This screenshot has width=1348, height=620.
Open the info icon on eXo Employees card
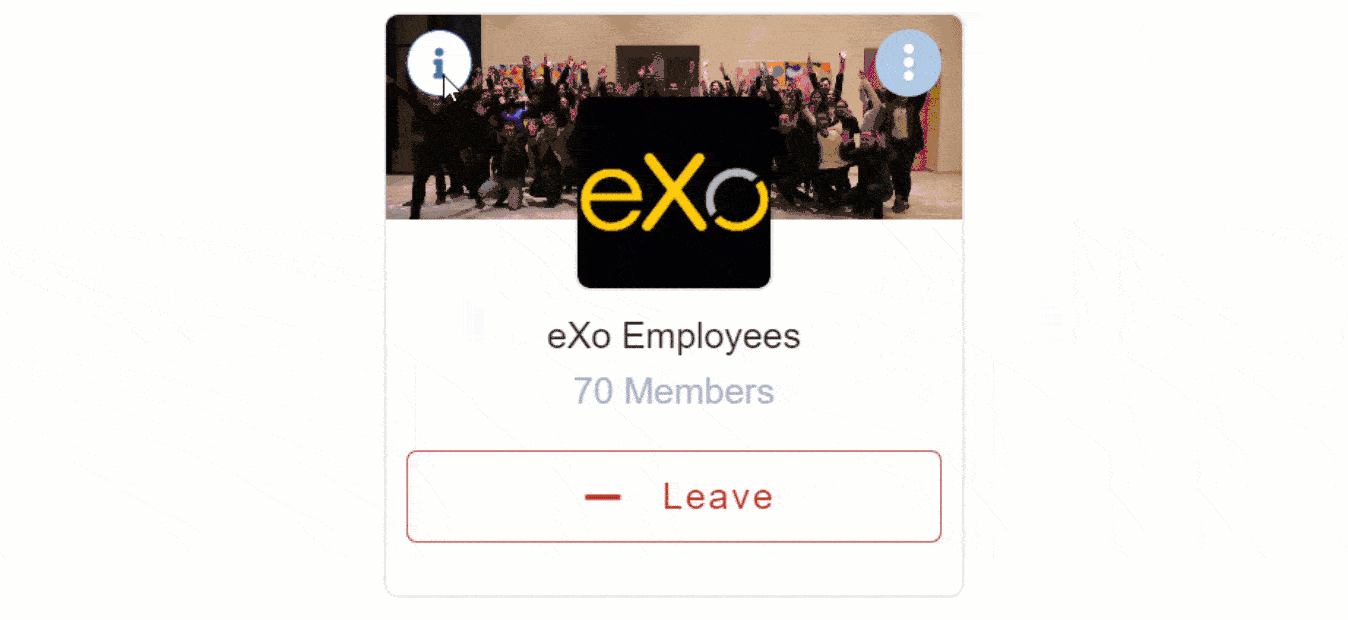pos(438,63)
